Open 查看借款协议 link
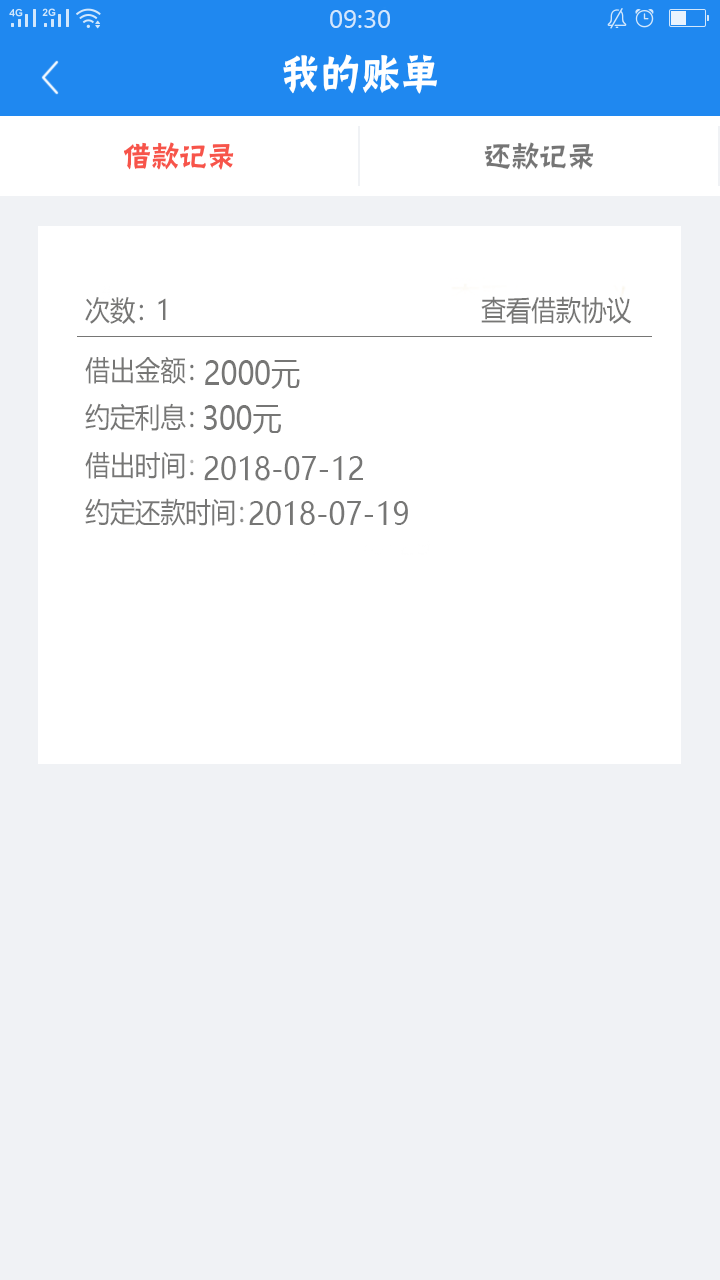Screen dimensions: 720x1280 (x=556, y=310)
